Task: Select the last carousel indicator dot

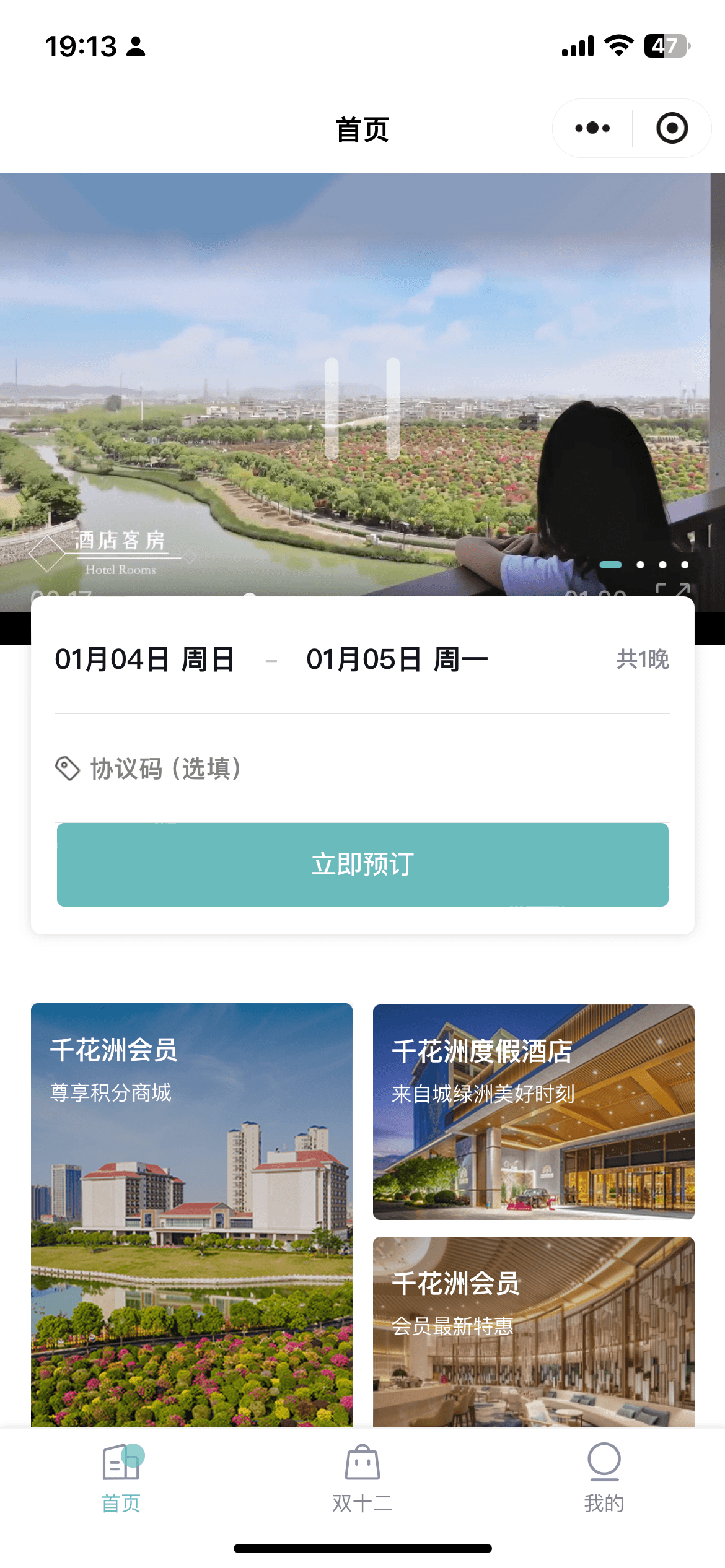Action: point(685,565)
